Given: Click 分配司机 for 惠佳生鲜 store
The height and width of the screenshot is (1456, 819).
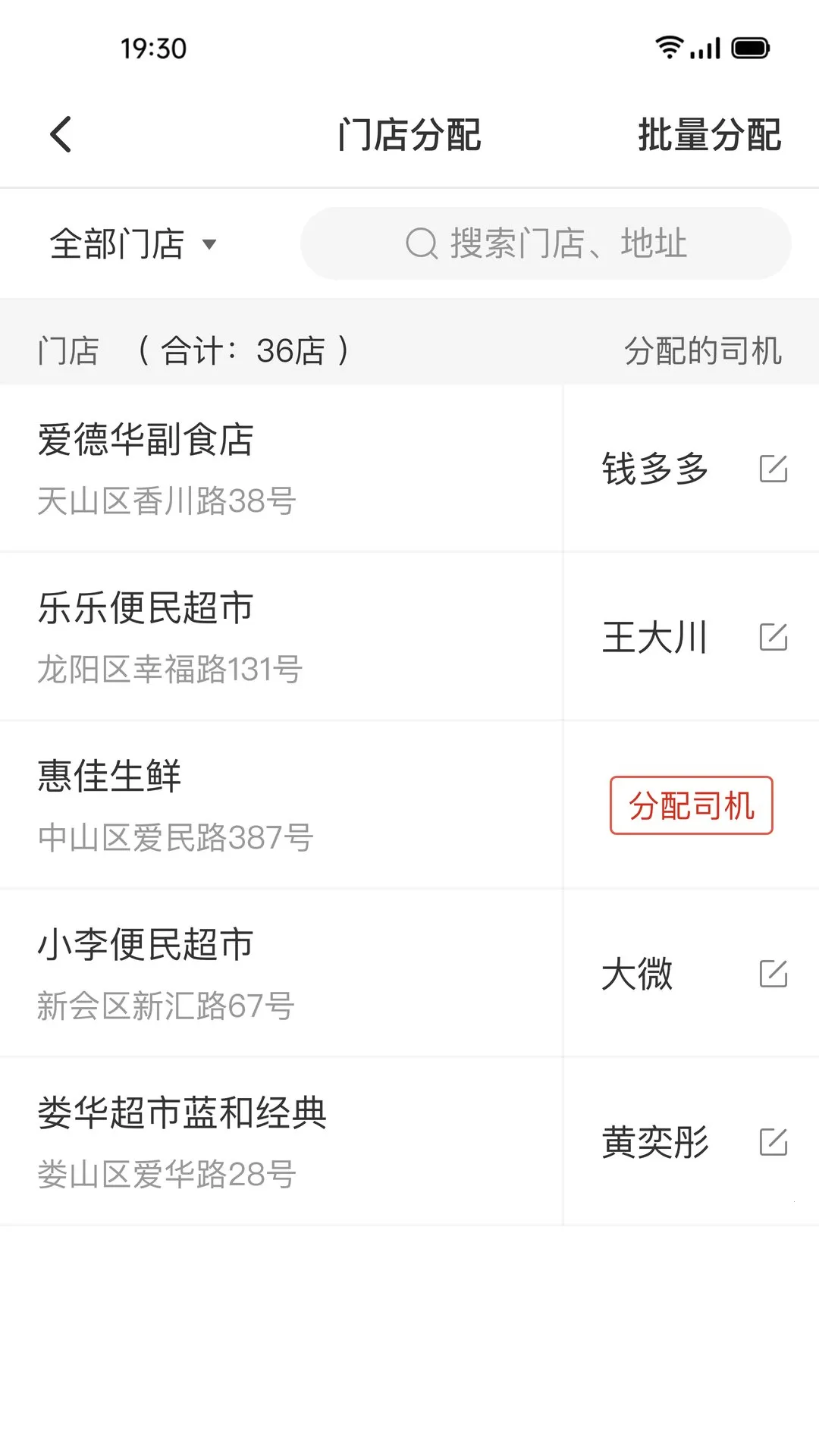Looking at the screenshot, I should 691,807.
